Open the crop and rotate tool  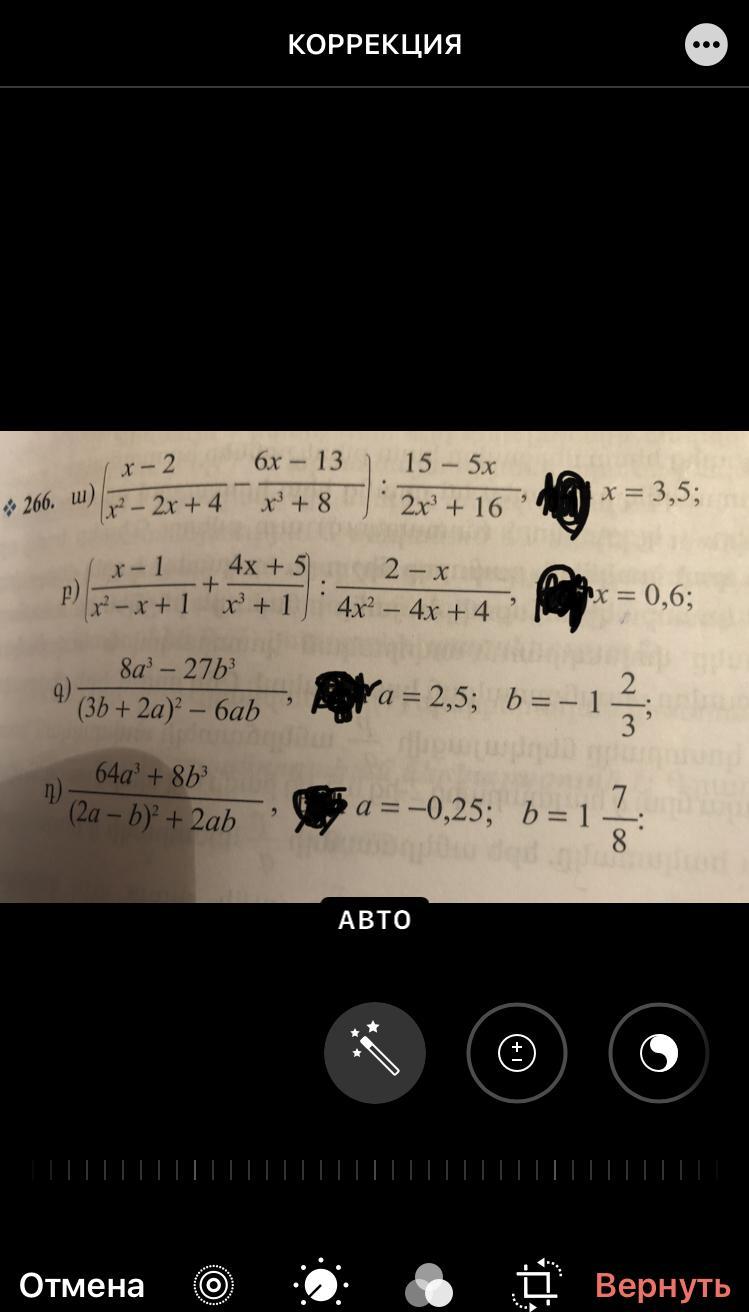[x=536, y=1285]
